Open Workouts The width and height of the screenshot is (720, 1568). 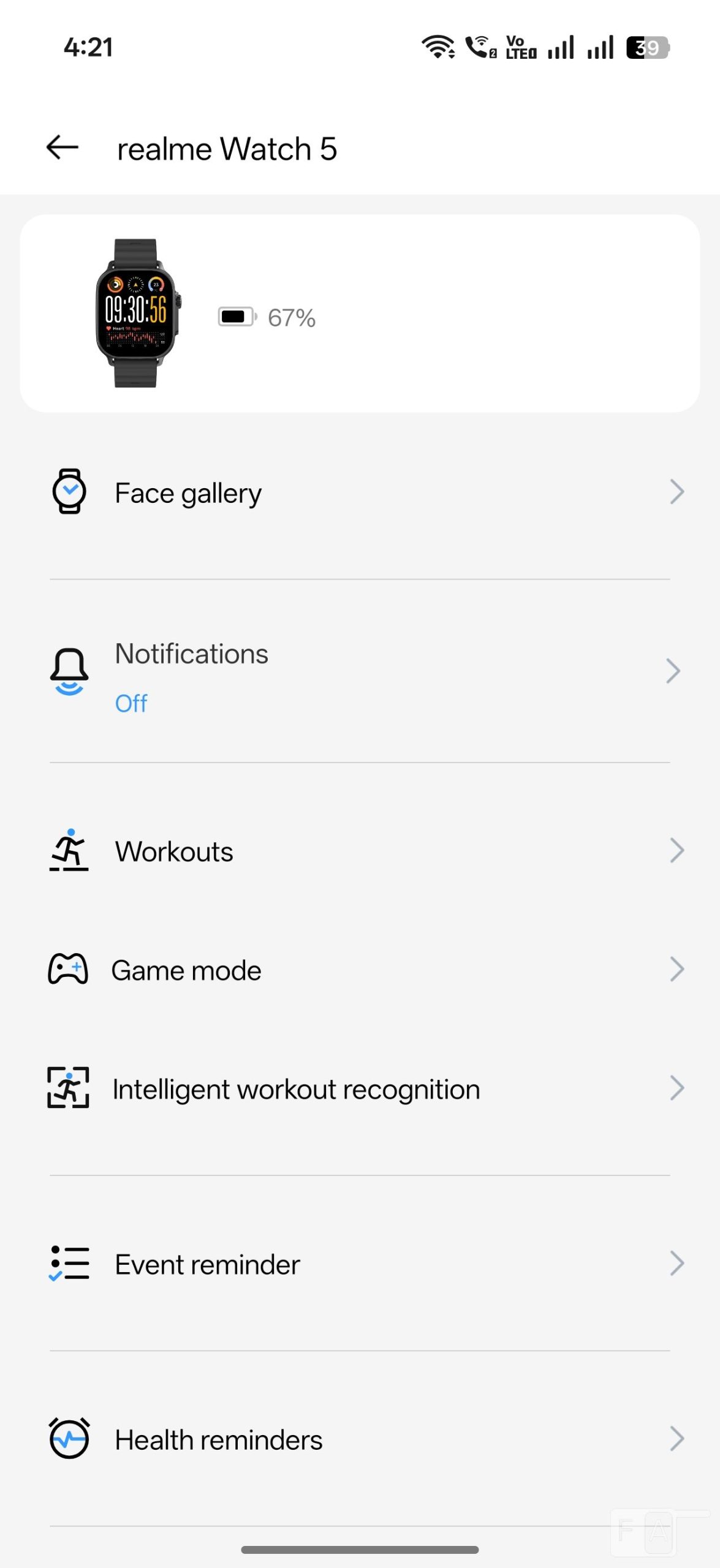click(359, 851)
